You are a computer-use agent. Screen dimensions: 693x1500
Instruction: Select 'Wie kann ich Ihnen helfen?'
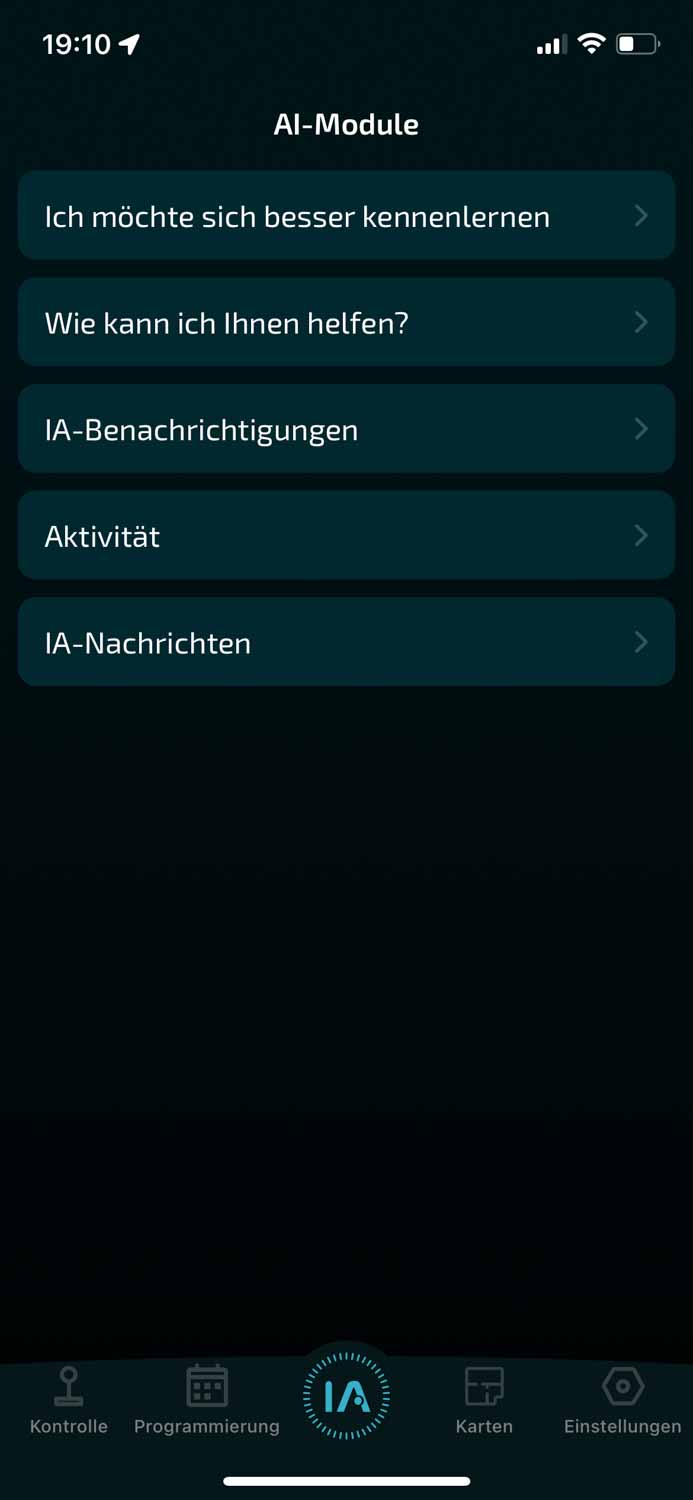[346, 323]
